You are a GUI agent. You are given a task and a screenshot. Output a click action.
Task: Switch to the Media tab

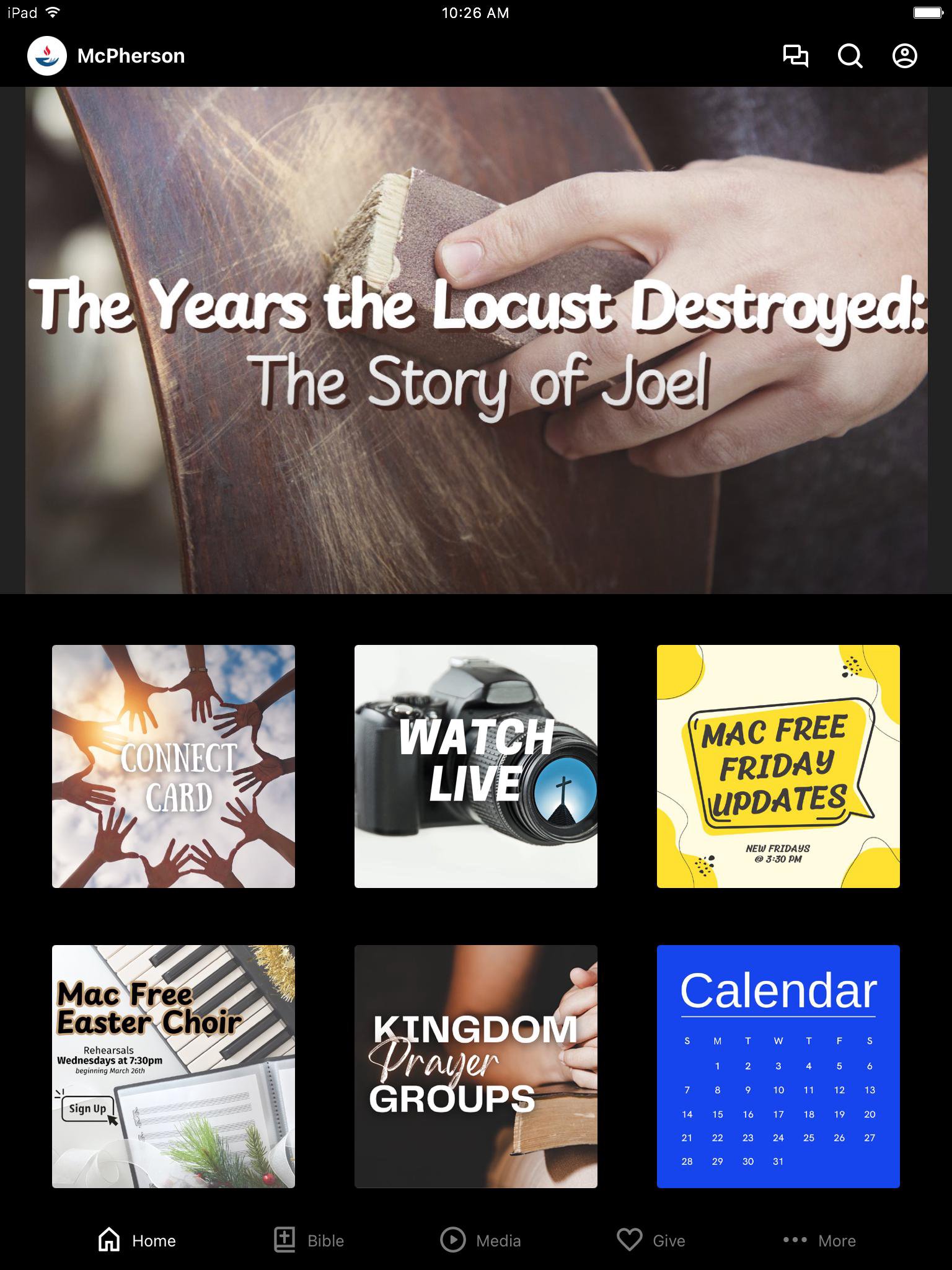(x=480, y=1240)
